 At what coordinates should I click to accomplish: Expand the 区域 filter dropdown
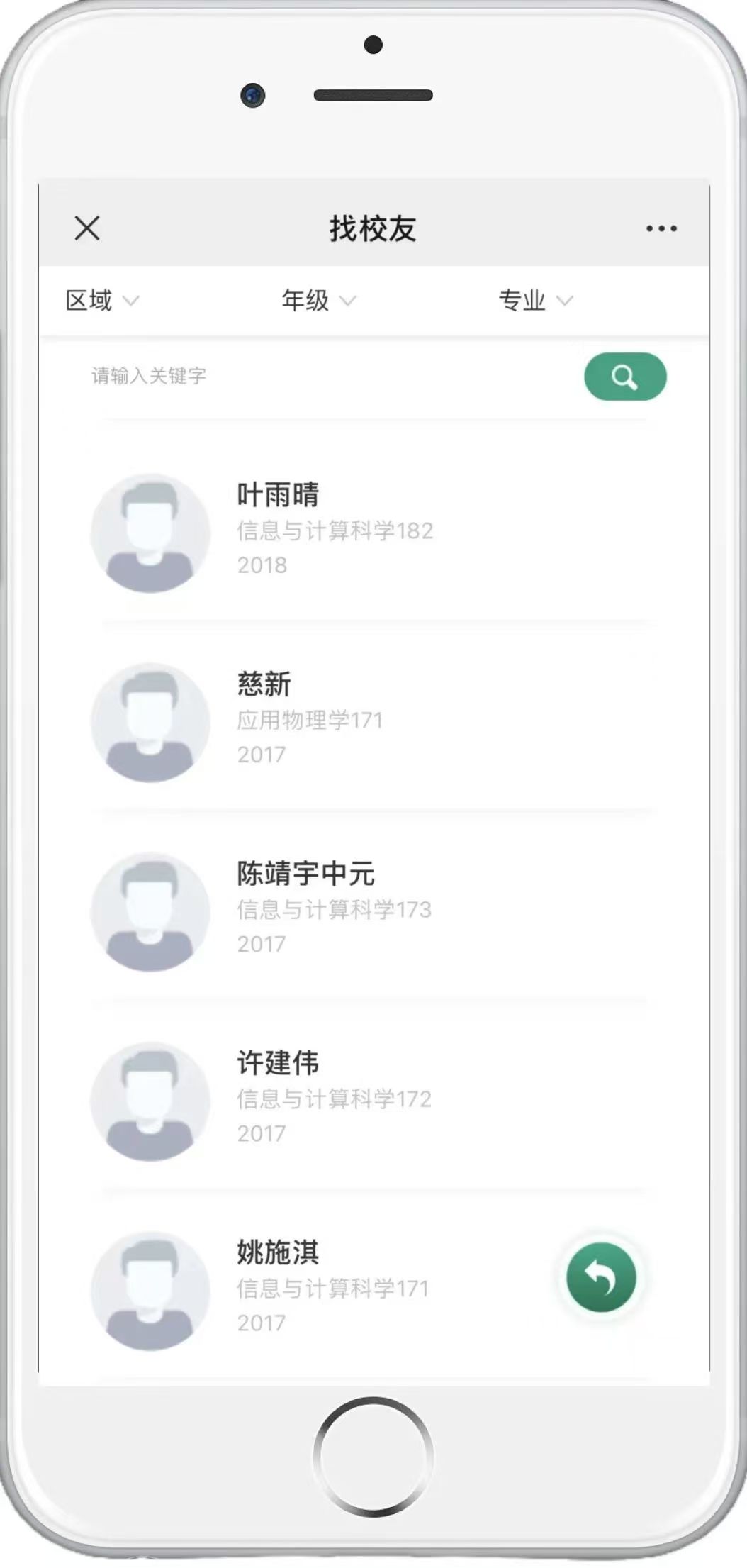pos(101,301)
